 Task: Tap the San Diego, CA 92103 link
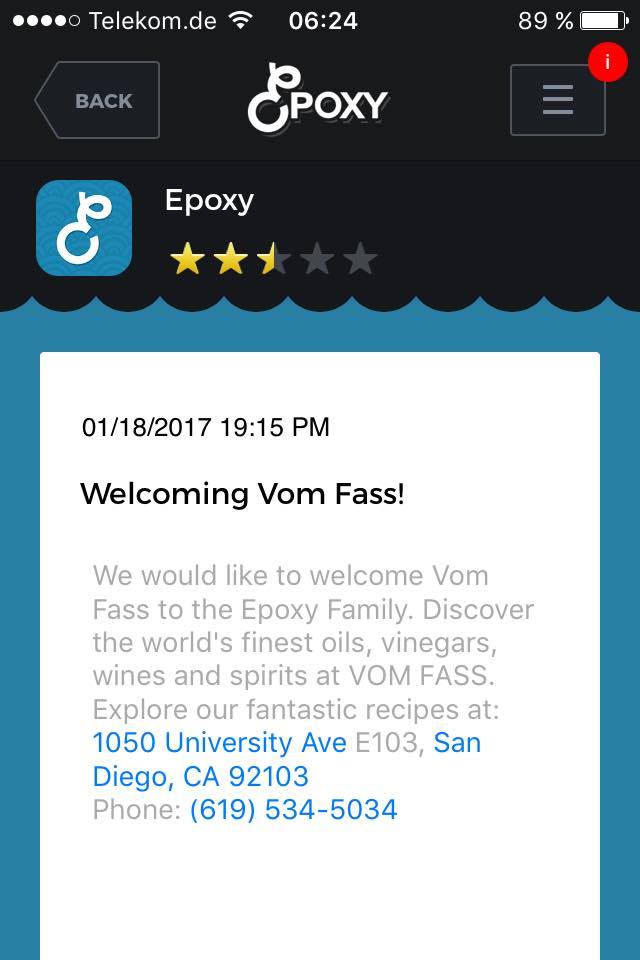pos(200,776)
